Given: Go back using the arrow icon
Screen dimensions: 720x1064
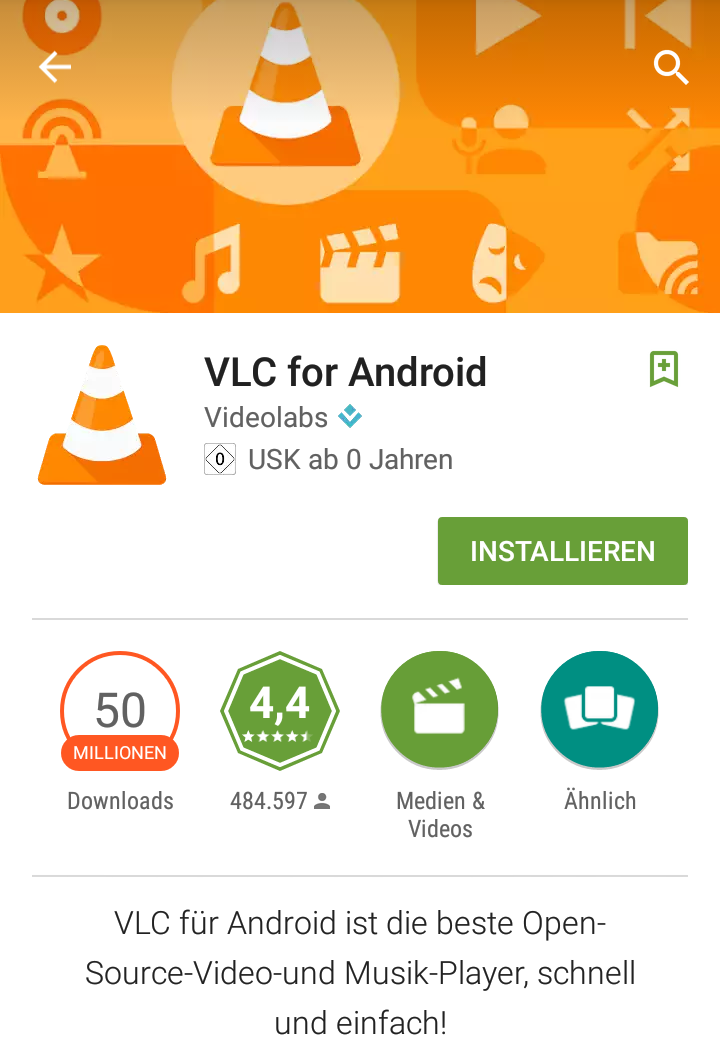Looking at the screenshot, I should pyautogui.click(x=55, y=68).
